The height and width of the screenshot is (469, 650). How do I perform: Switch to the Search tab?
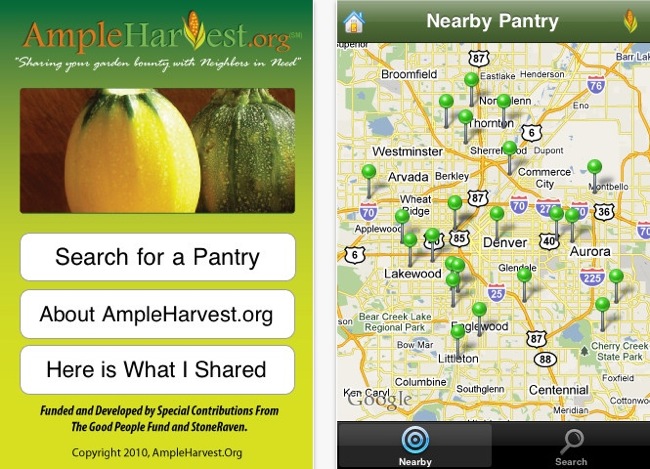pyautogui.click(x=571, y=446)
